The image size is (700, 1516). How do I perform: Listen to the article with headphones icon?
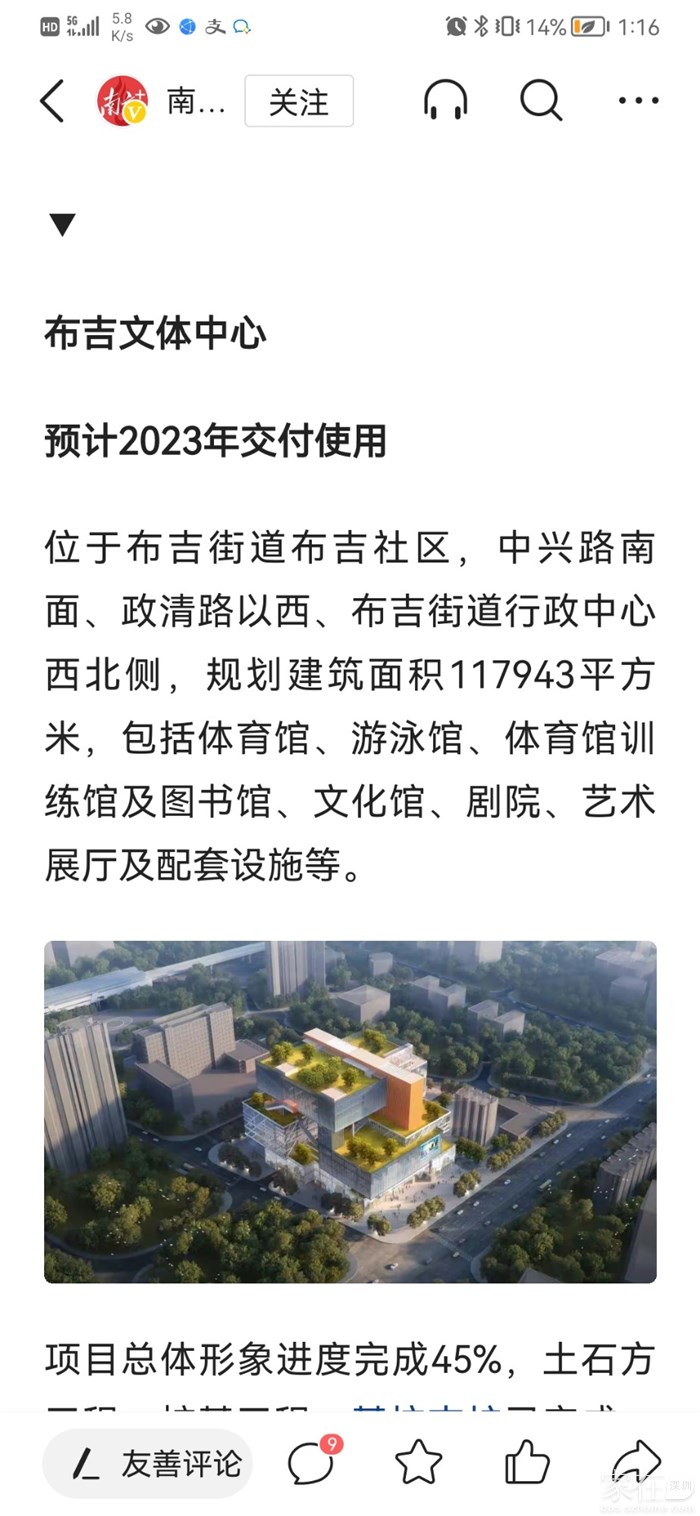click(445, 101)
